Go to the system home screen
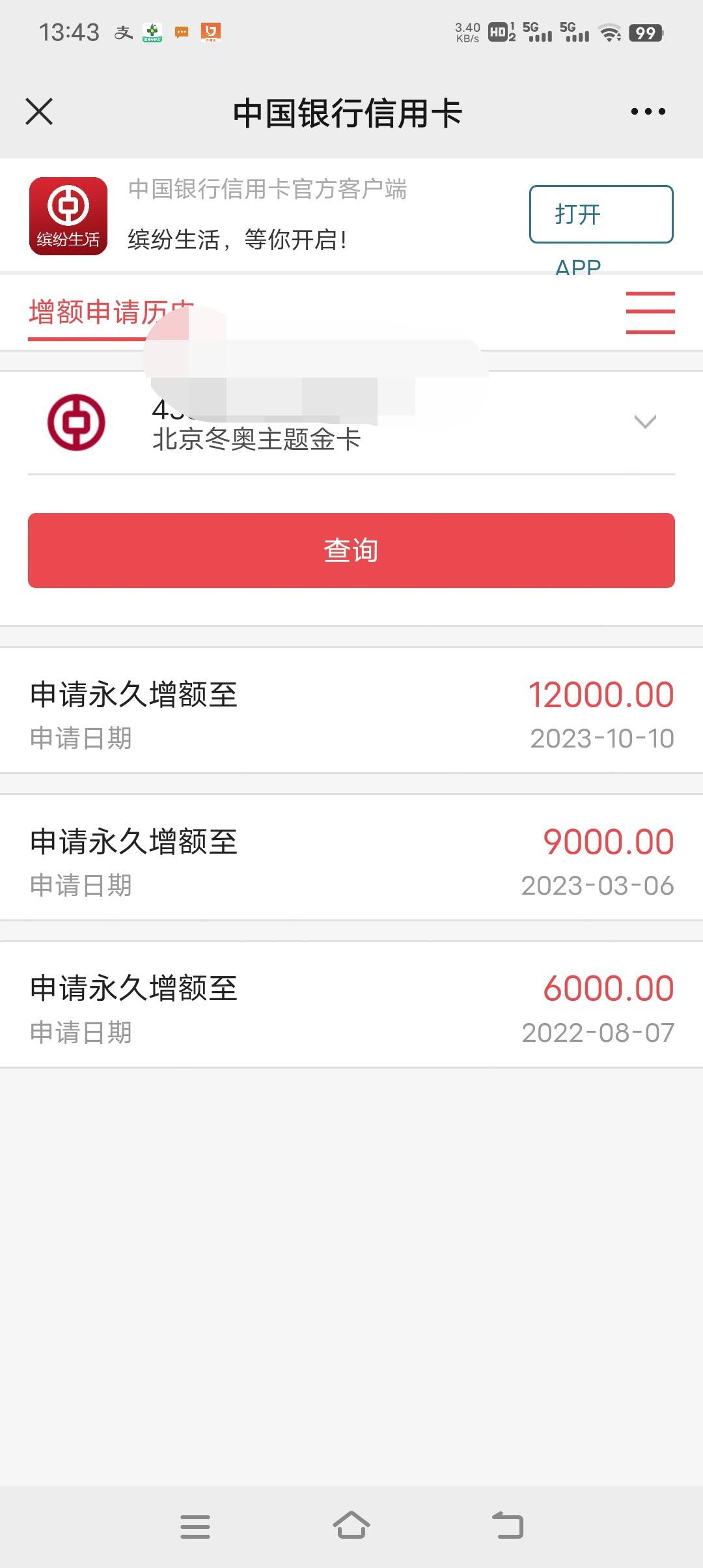The height and width of the screenshot is (1568, 703). (351, 1526)
